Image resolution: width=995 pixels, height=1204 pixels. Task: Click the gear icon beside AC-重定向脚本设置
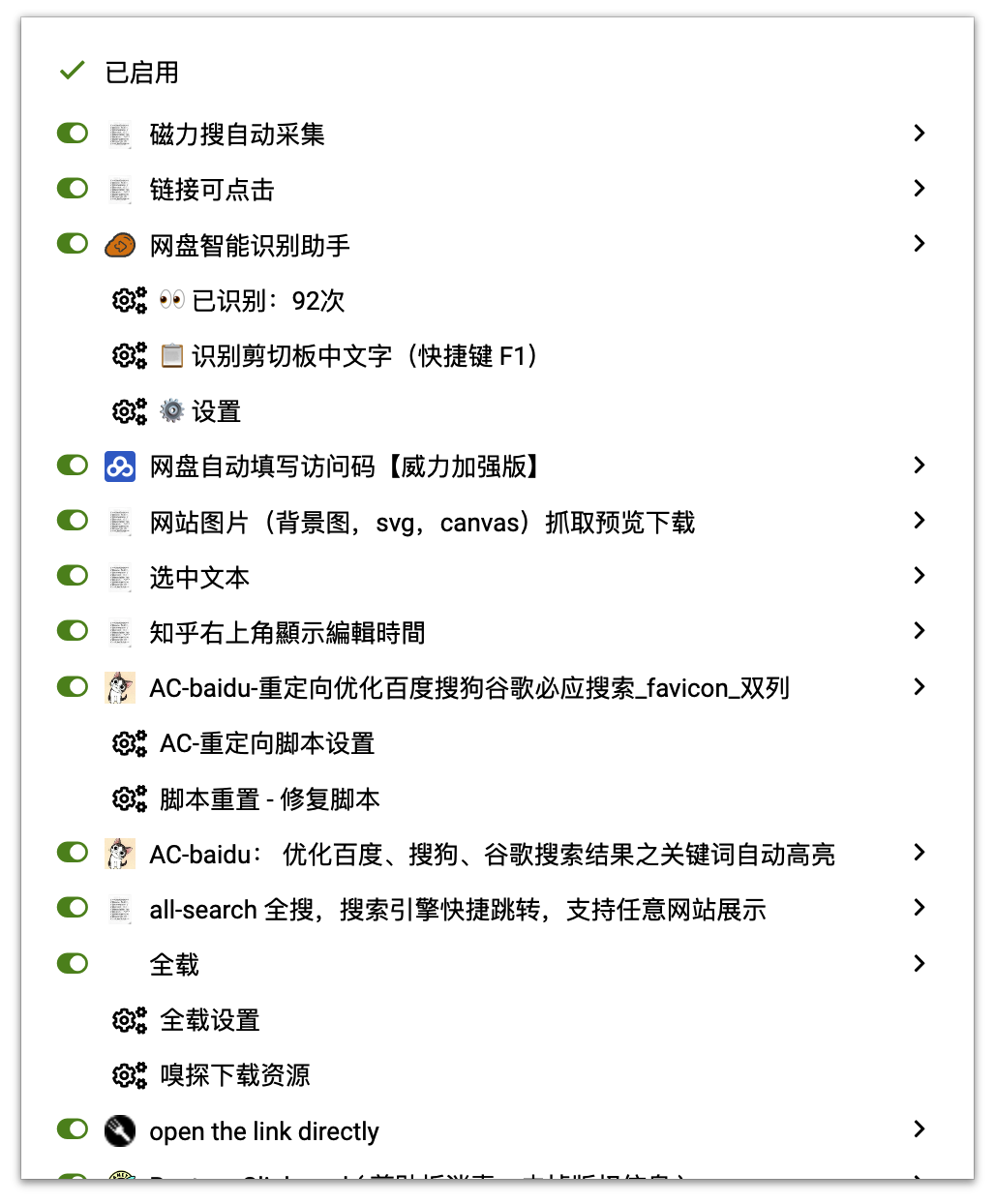(127, 743)
